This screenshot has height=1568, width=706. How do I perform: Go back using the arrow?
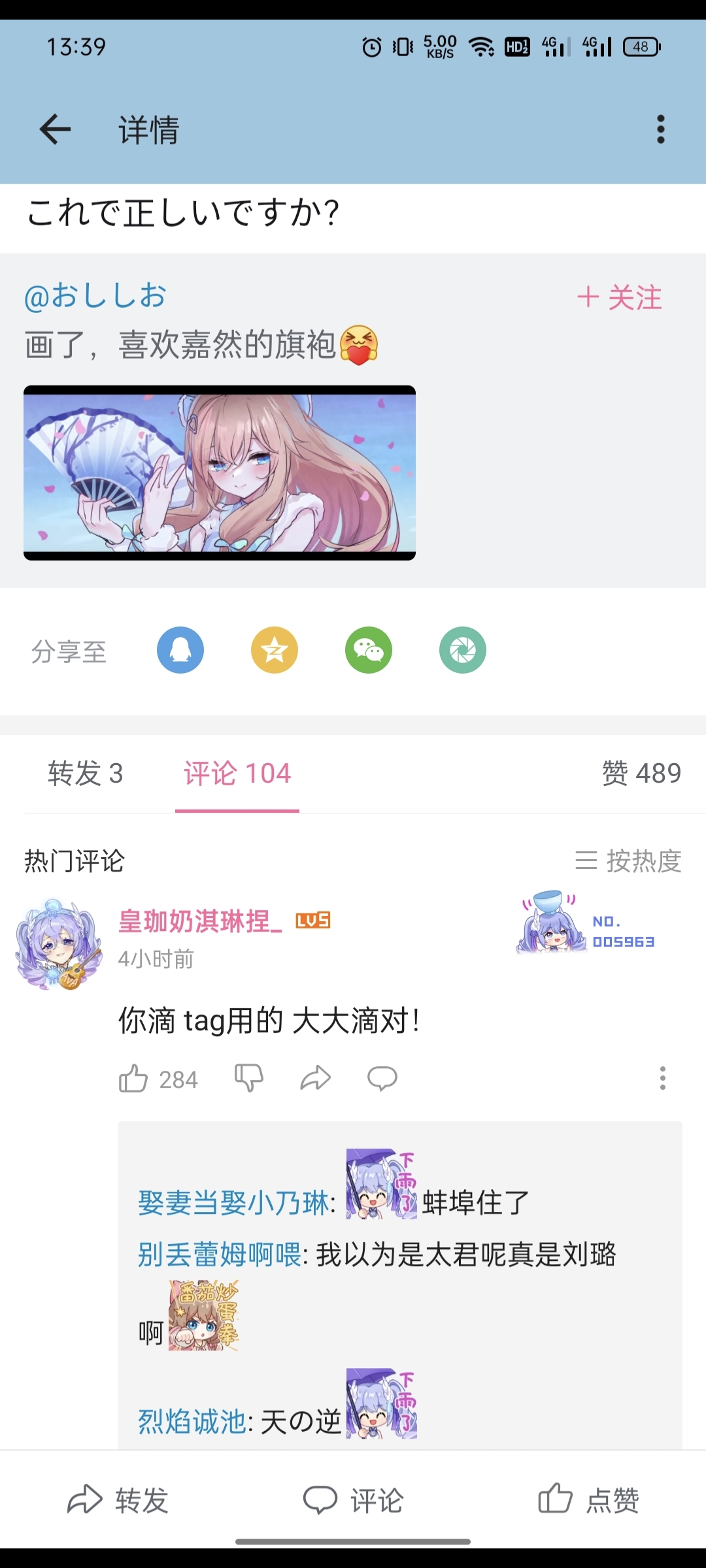coord(55,129)
